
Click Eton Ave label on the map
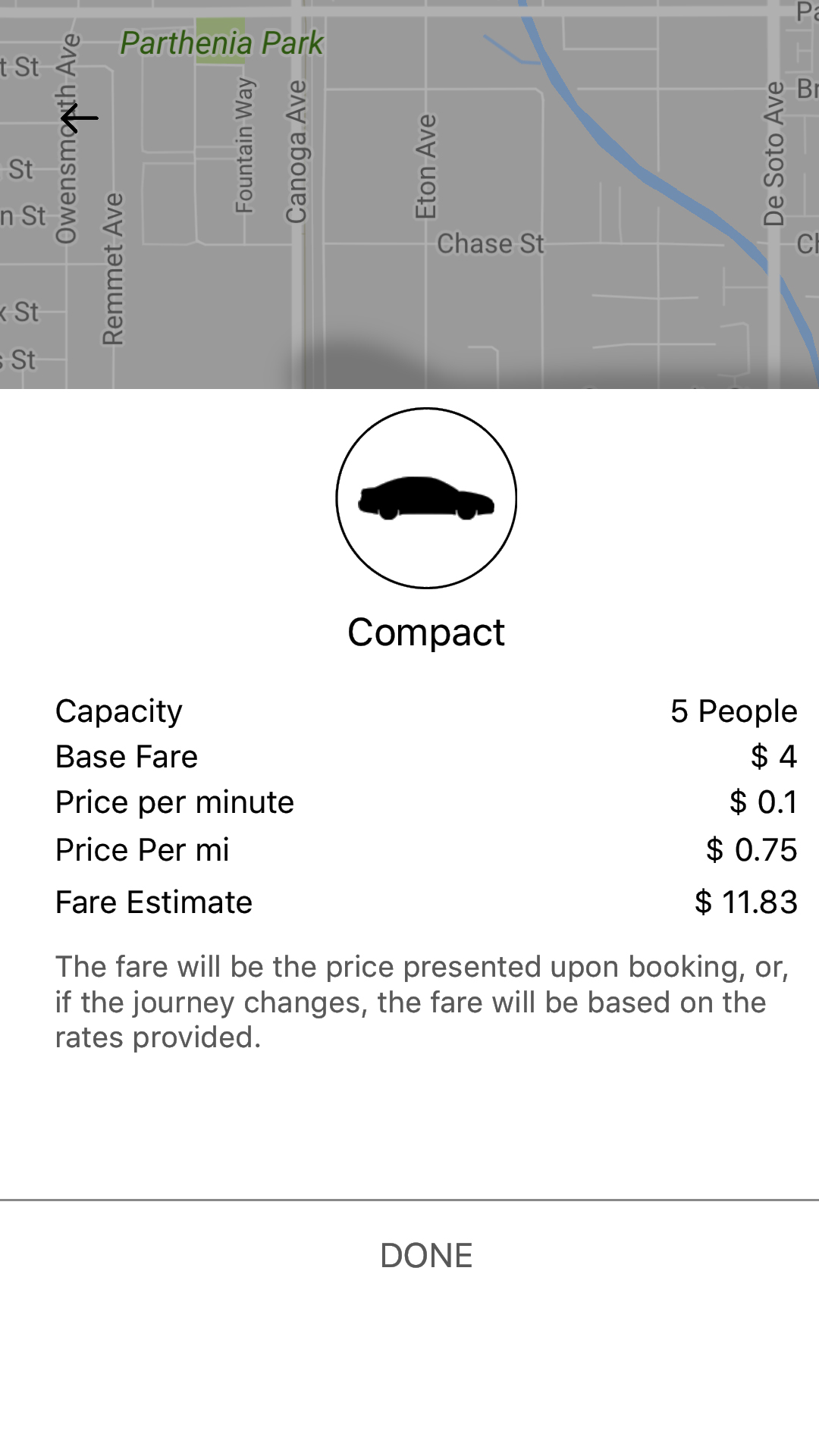point(425,167)
